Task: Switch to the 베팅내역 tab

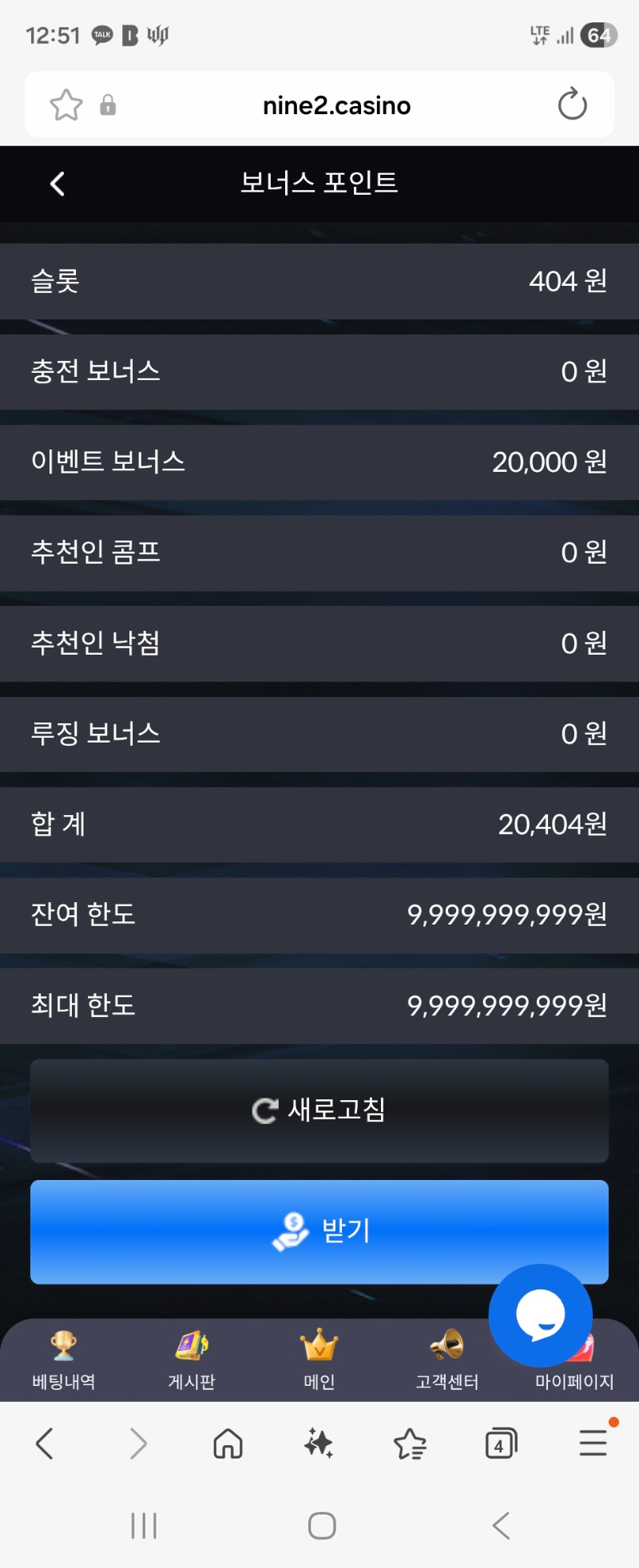Action: [64, 1361]
